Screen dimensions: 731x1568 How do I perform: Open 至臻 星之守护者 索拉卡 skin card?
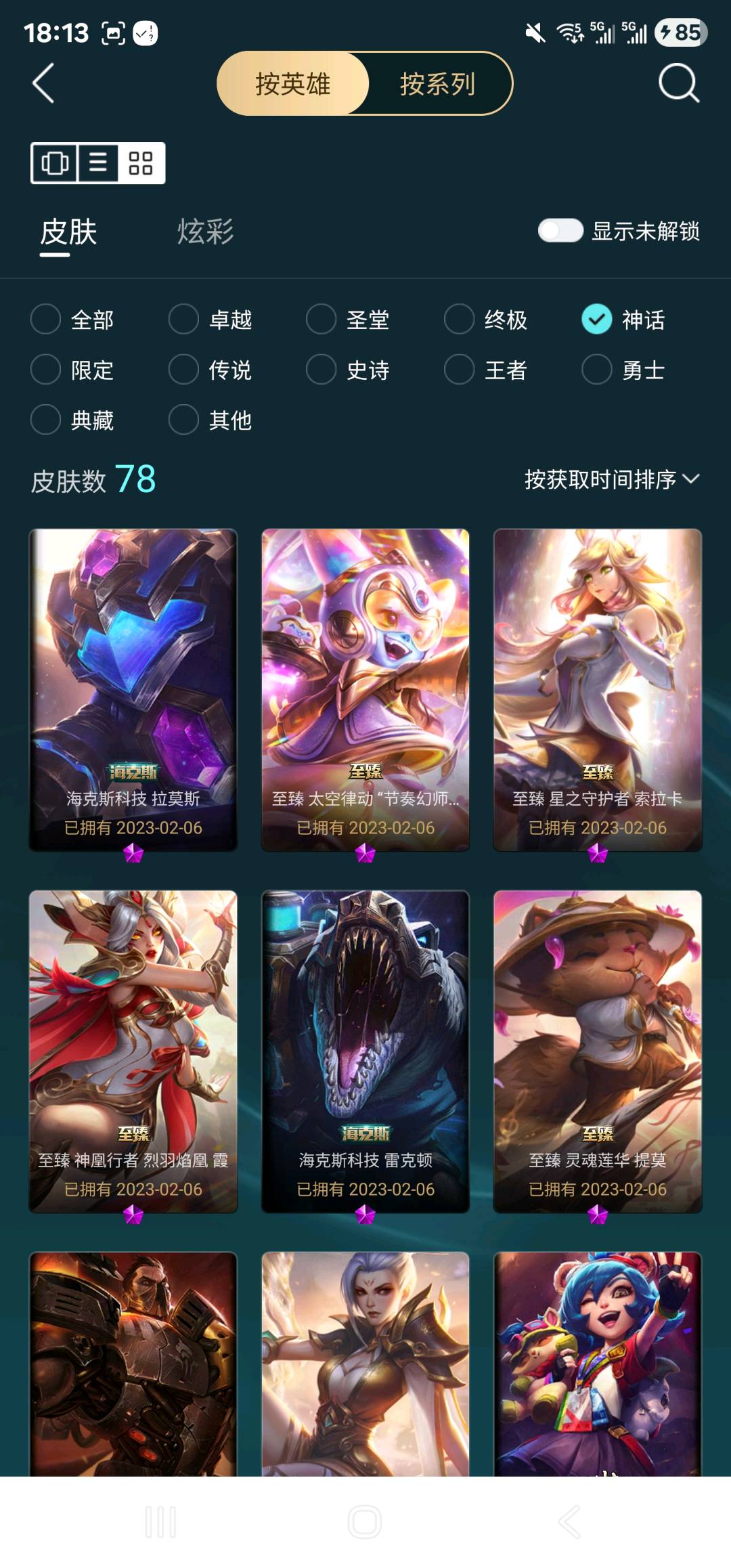(x=598, y=691)
